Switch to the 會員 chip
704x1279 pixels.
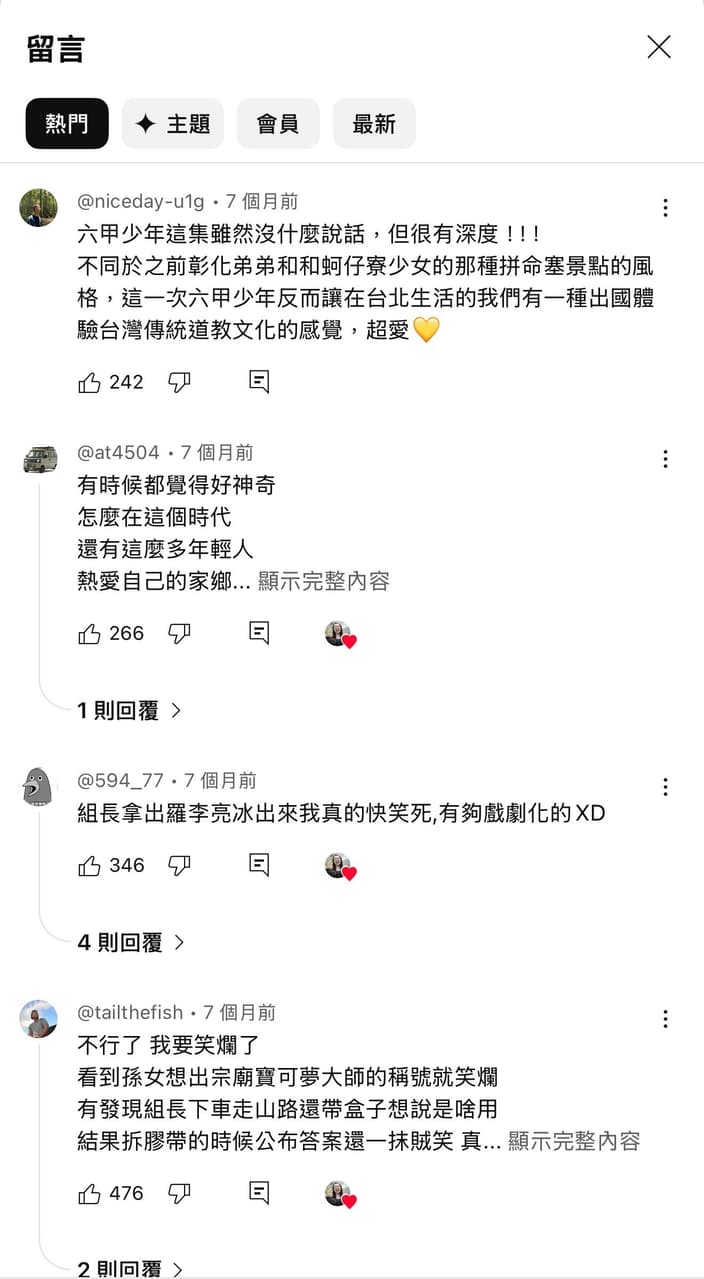277,124
